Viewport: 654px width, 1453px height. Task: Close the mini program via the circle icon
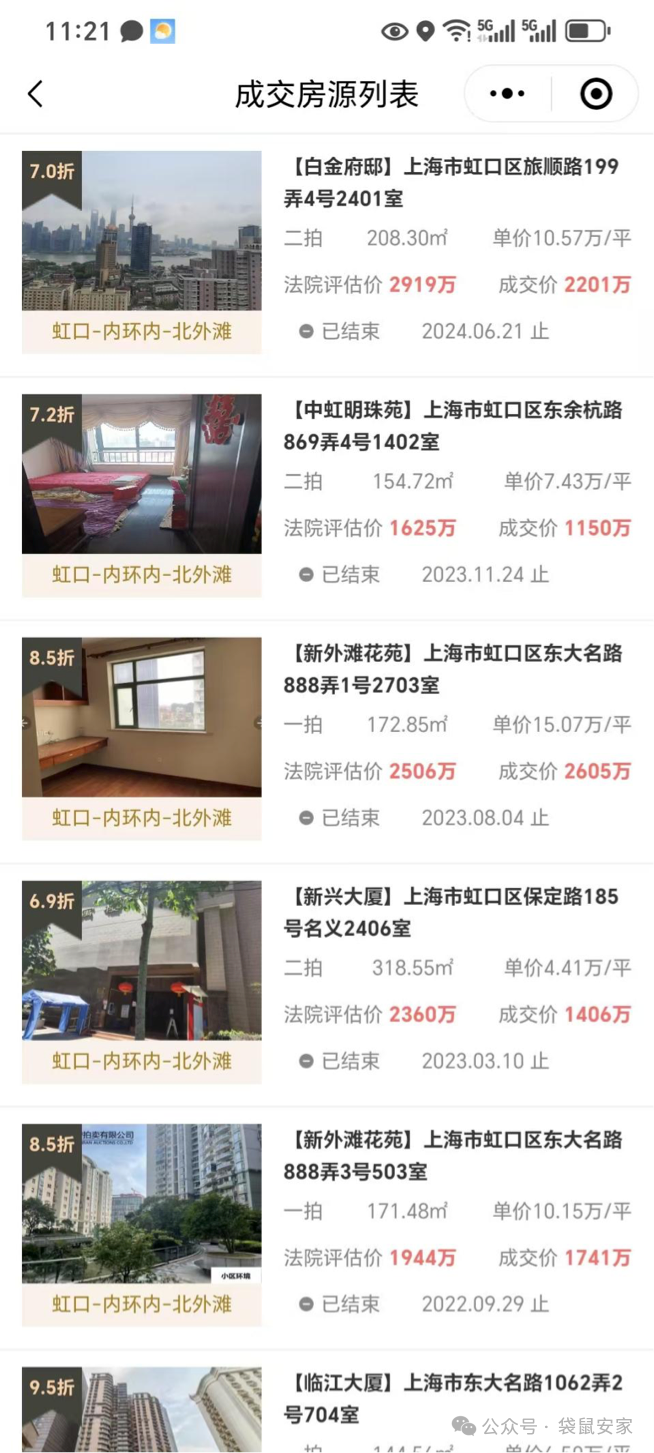pyautogui.click(x=596, y=94)
